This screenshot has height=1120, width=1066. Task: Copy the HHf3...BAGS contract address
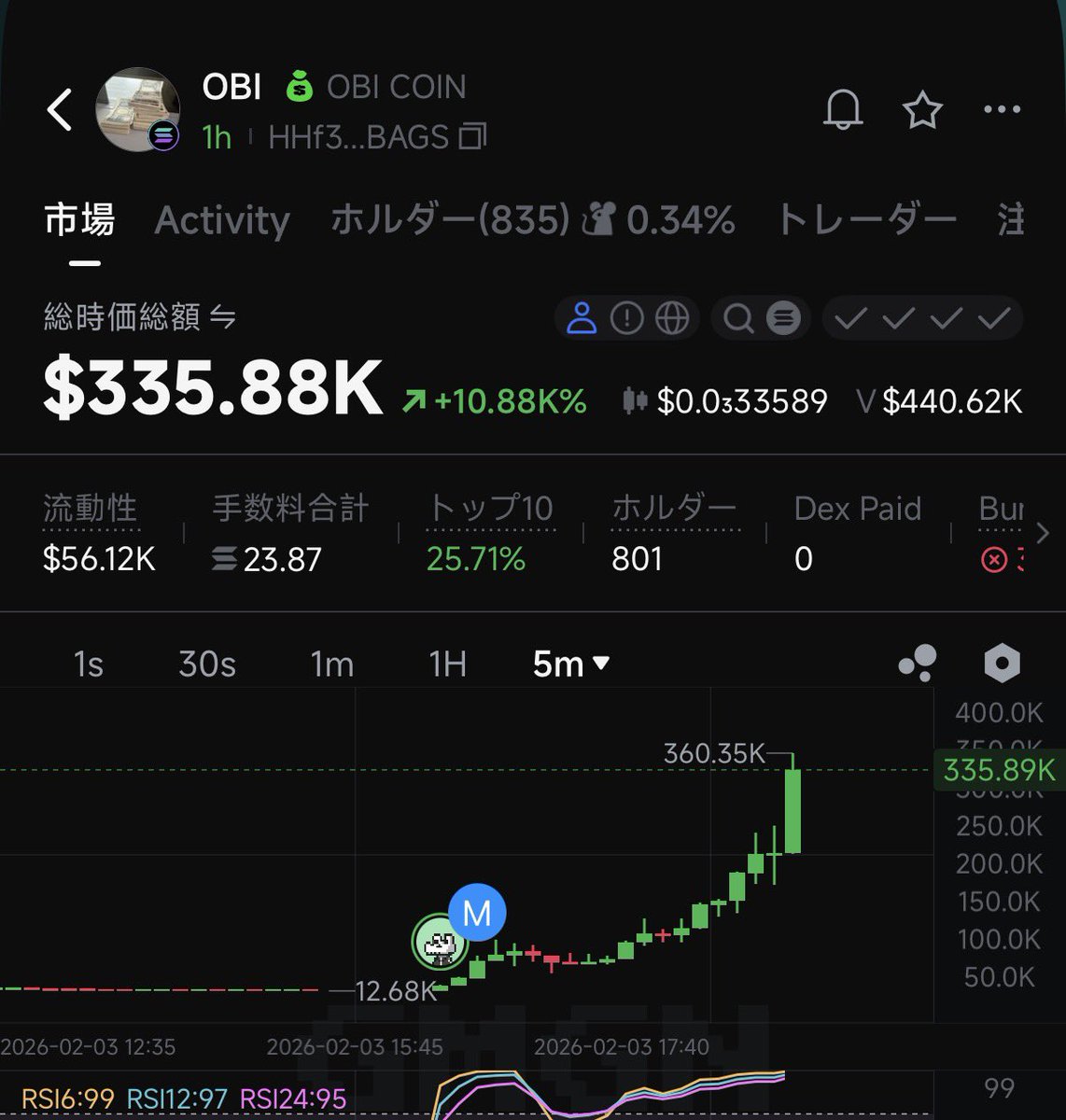tap(473, 137)
